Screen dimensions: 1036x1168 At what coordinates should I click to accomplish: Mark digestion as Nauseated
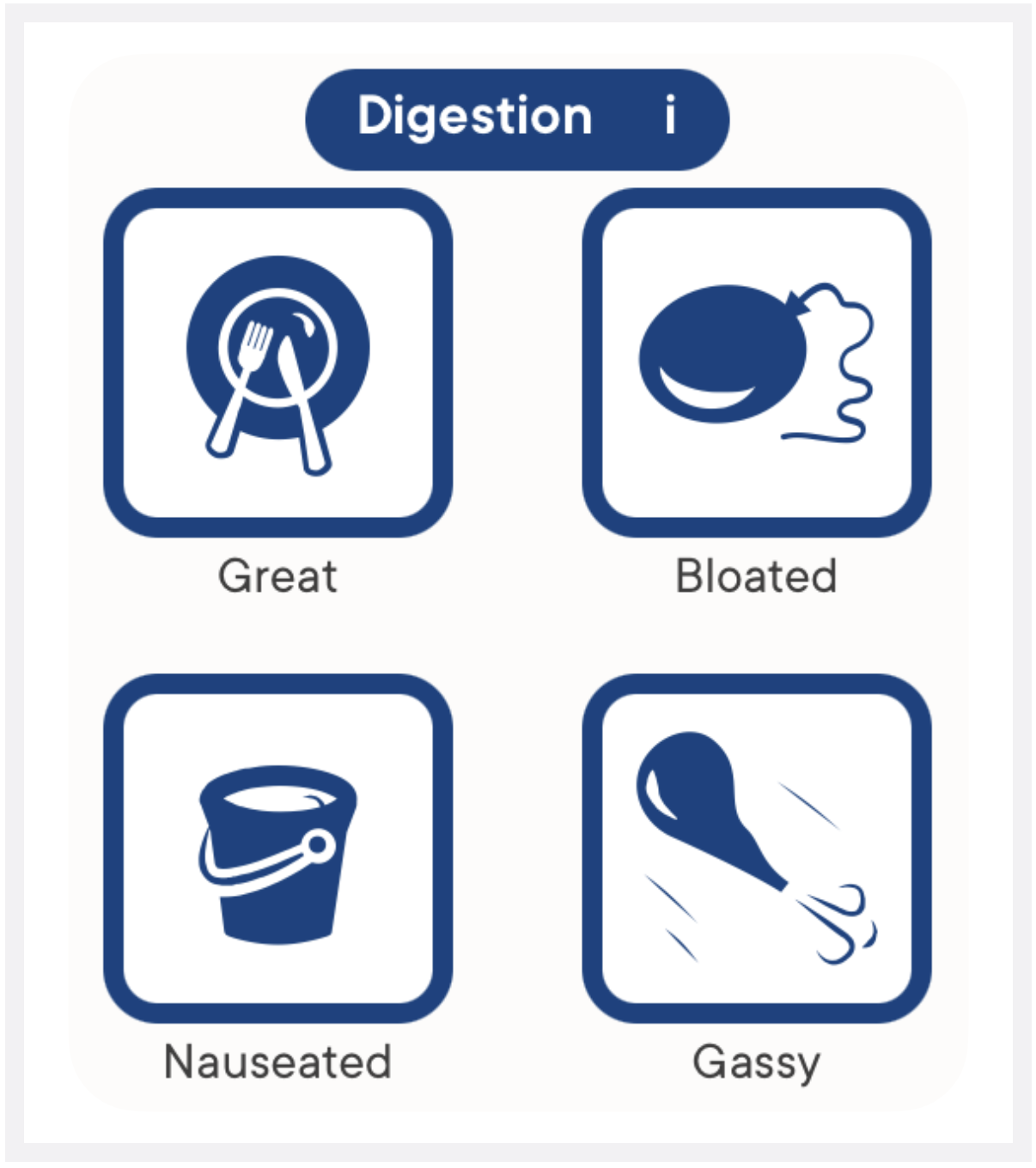(x=277, y=848)
